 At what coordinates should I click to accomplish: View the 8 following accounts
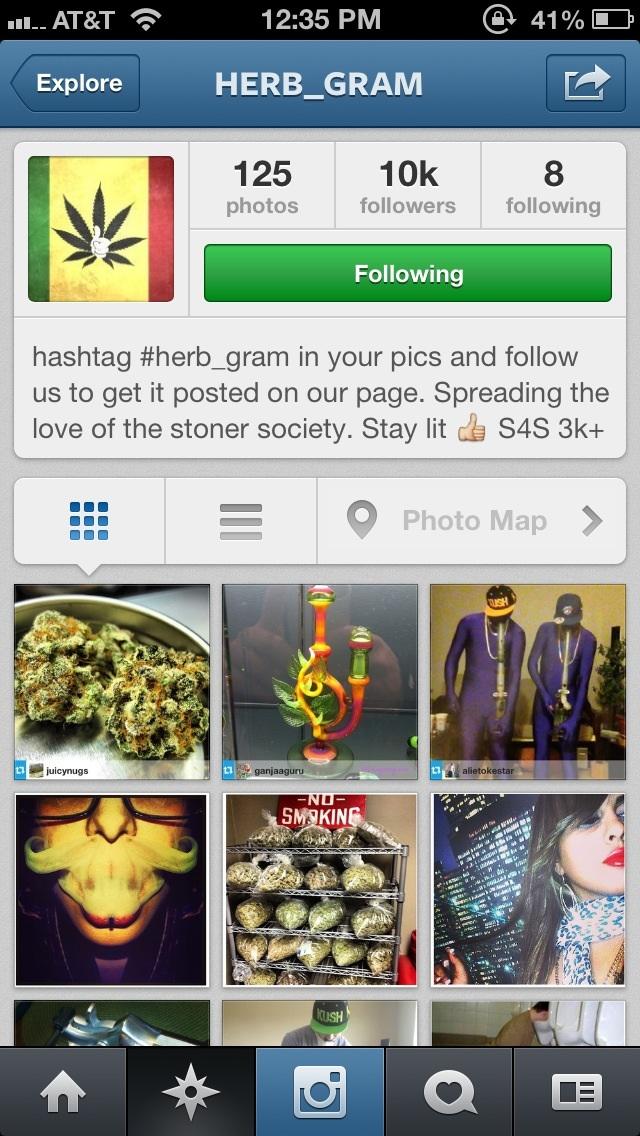553,187
